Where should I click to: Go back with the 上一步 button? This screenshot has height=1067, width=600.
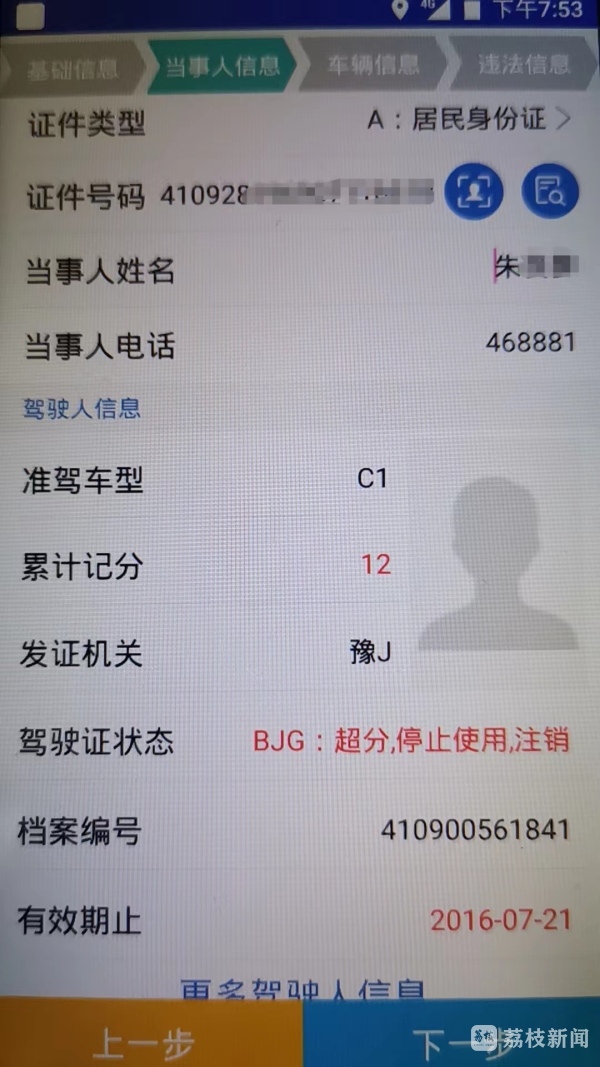[150, 1040]
